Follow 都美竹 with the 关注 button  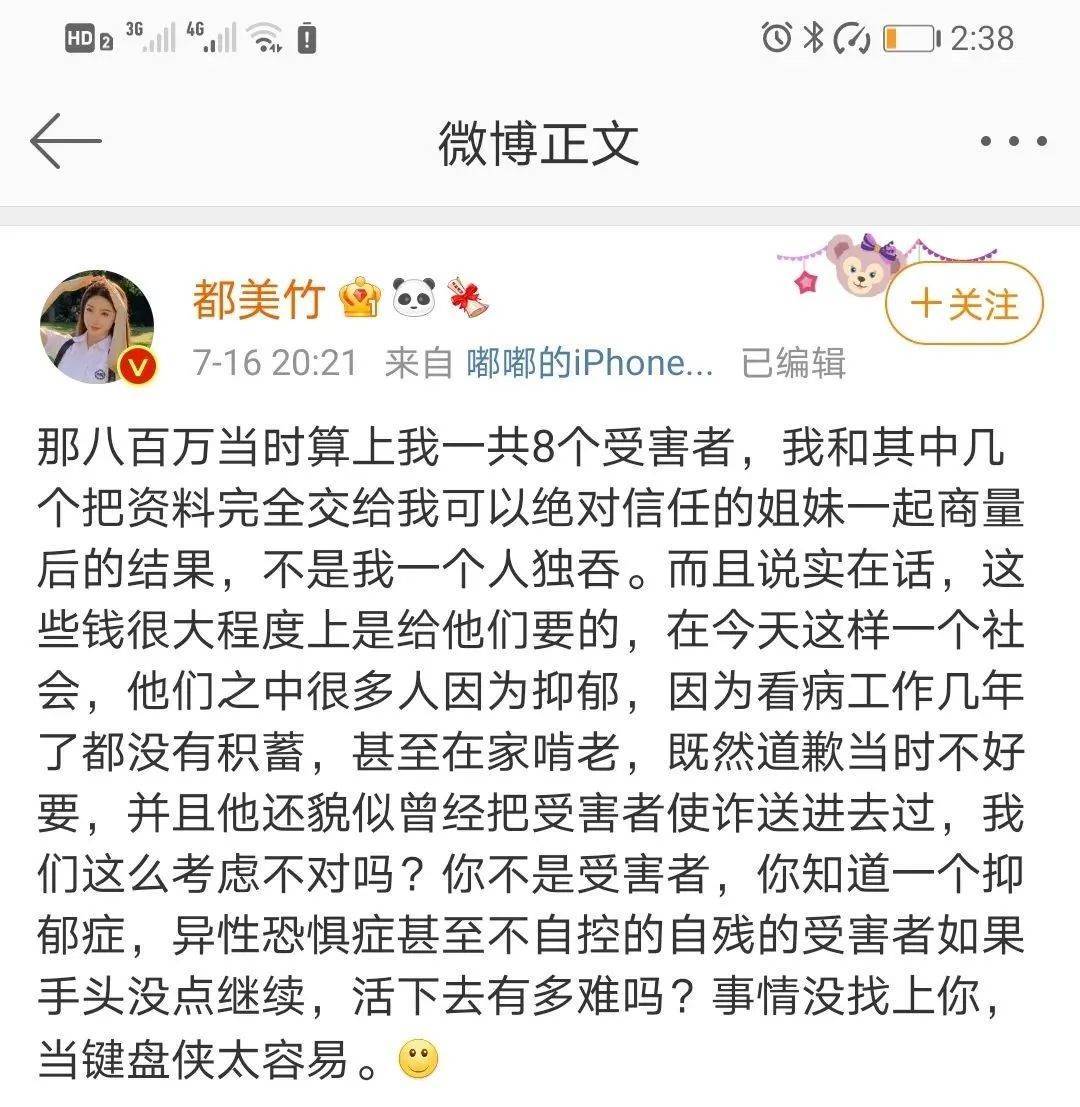pyautogui.click(x=964, y=304)
